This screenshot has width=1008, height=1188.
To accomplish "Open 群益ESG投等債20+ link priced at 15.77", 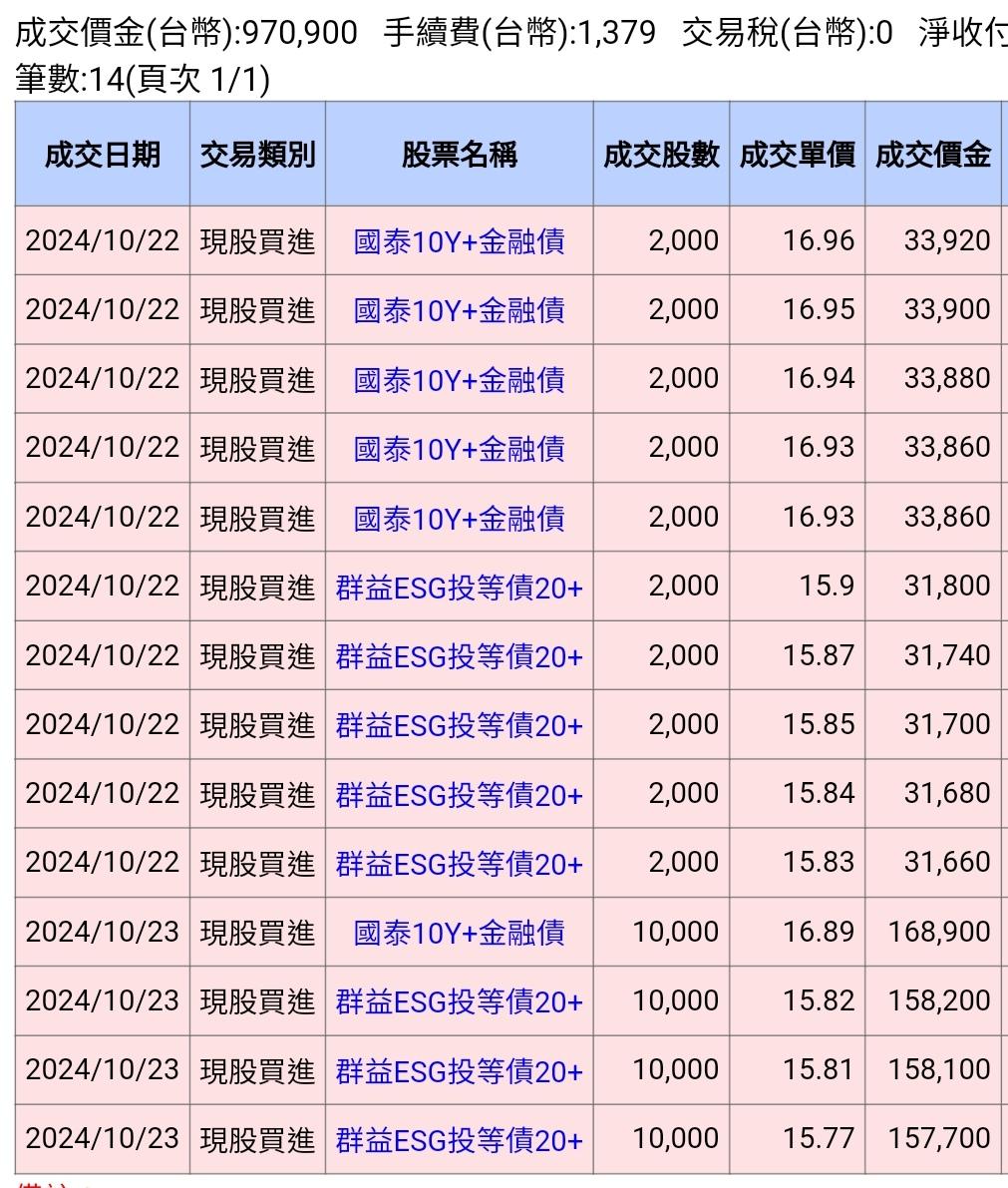I will pyautogui.click(x=459, y=1139).
